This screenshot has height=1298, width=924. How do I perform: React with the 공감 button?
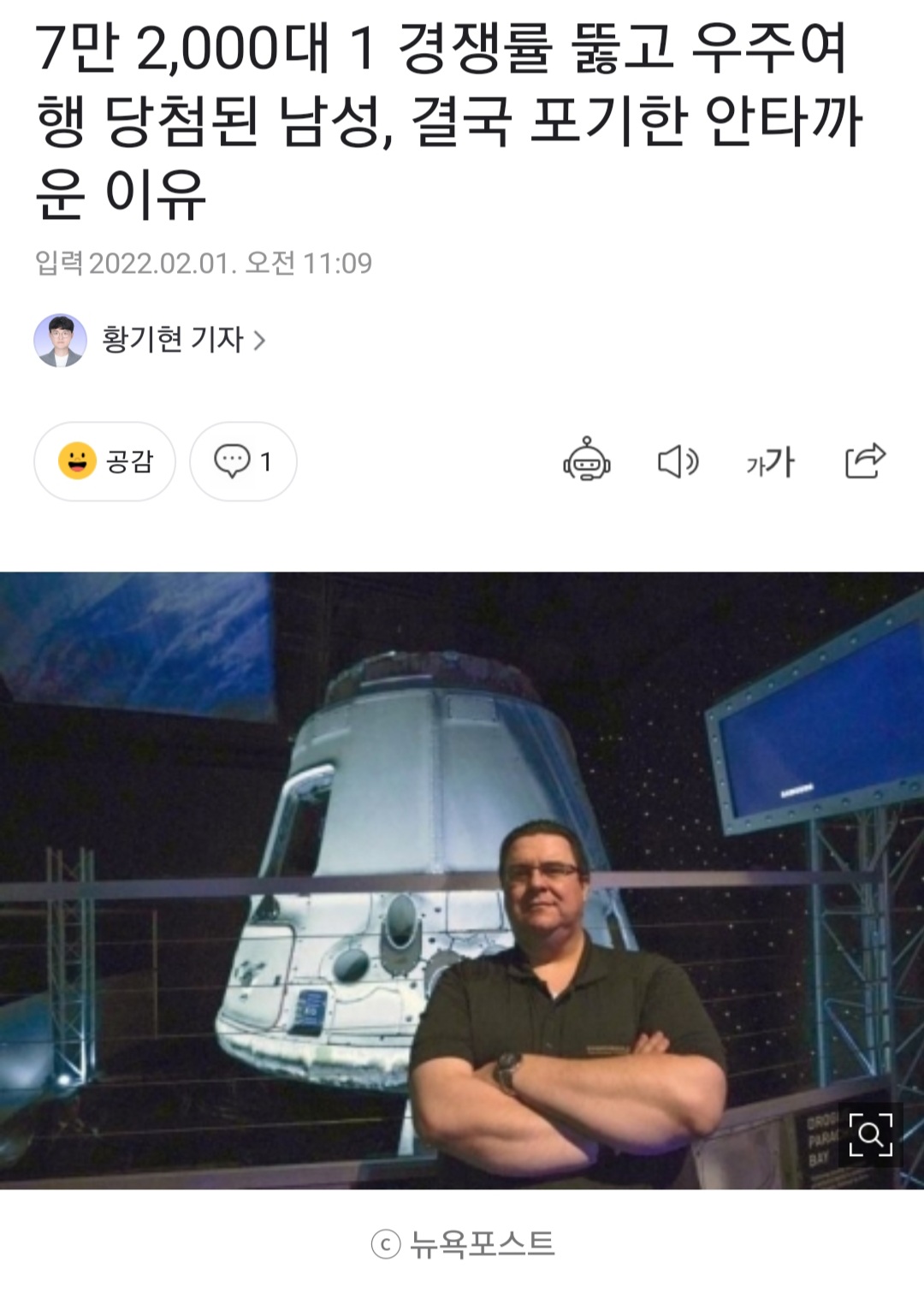[x=104, y=461]
